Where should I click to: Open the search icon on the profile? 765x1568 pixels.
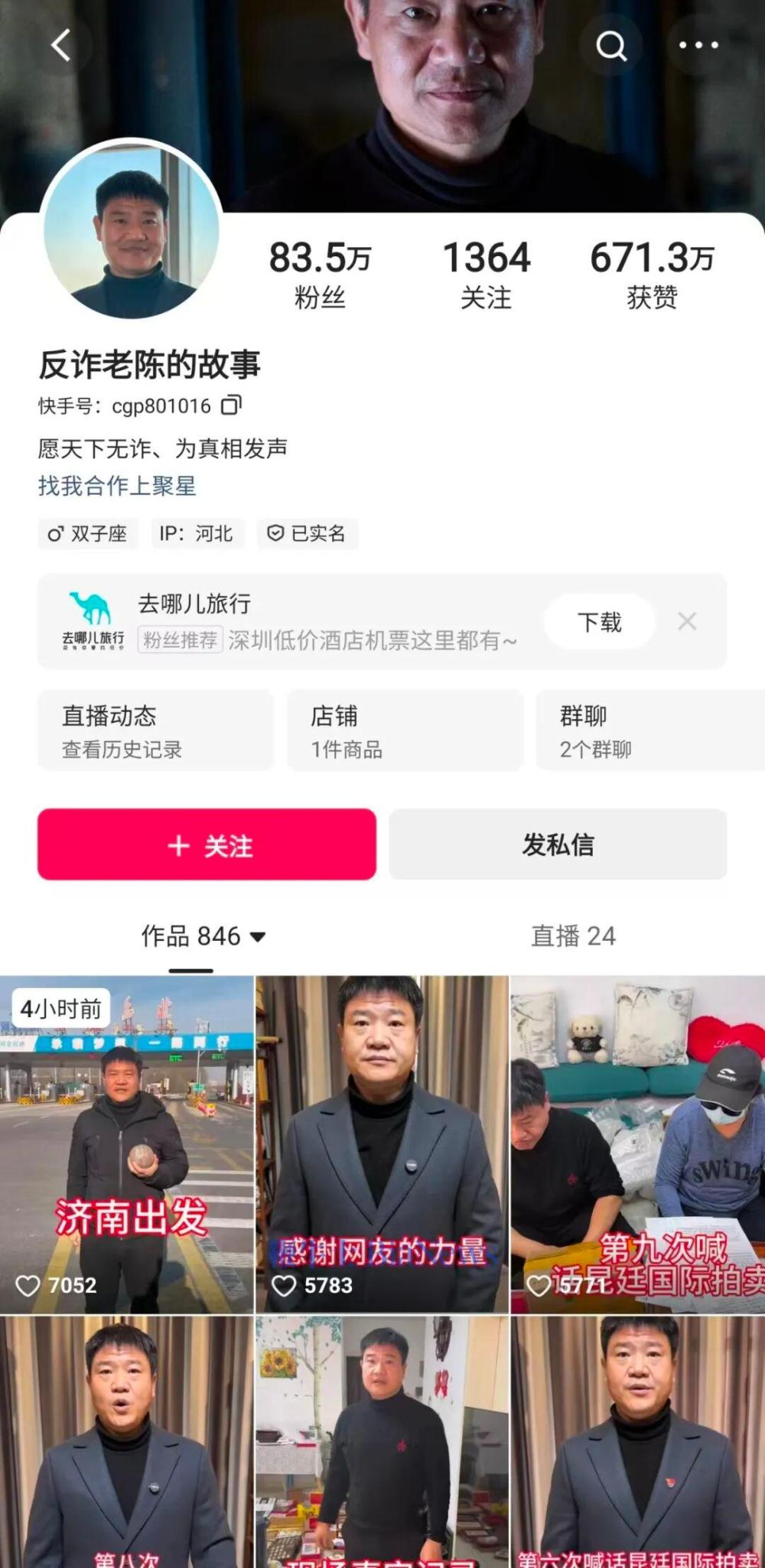[610, 46]
